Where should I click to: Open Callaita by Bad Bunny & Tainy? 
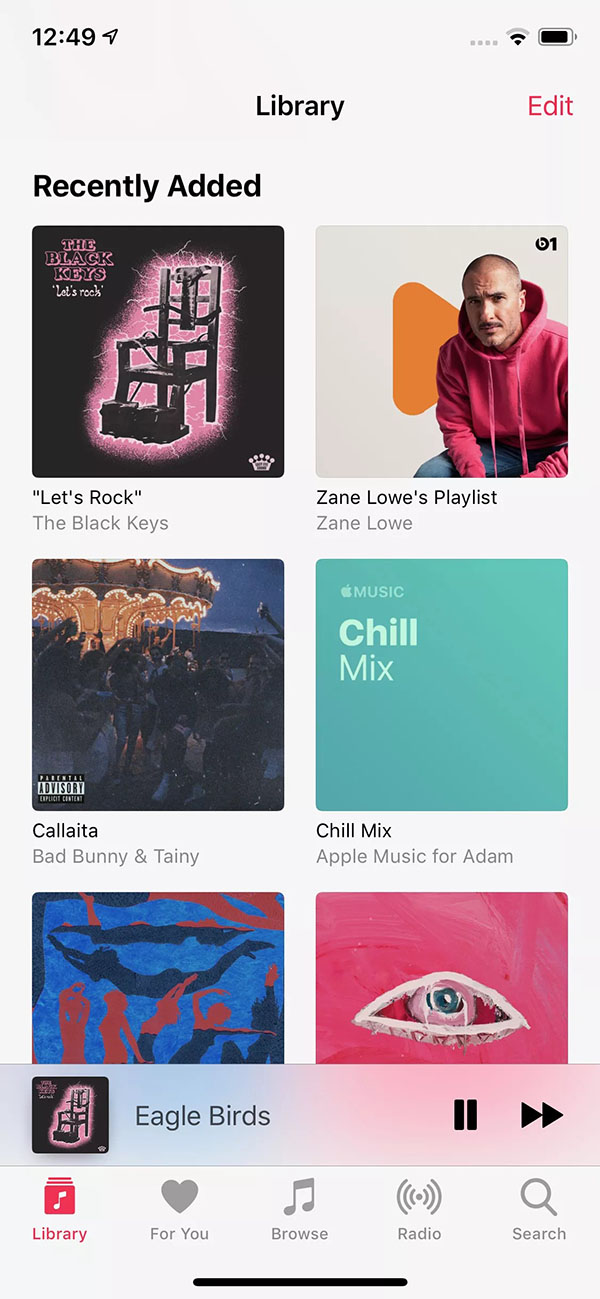click(x=158, y=685)
